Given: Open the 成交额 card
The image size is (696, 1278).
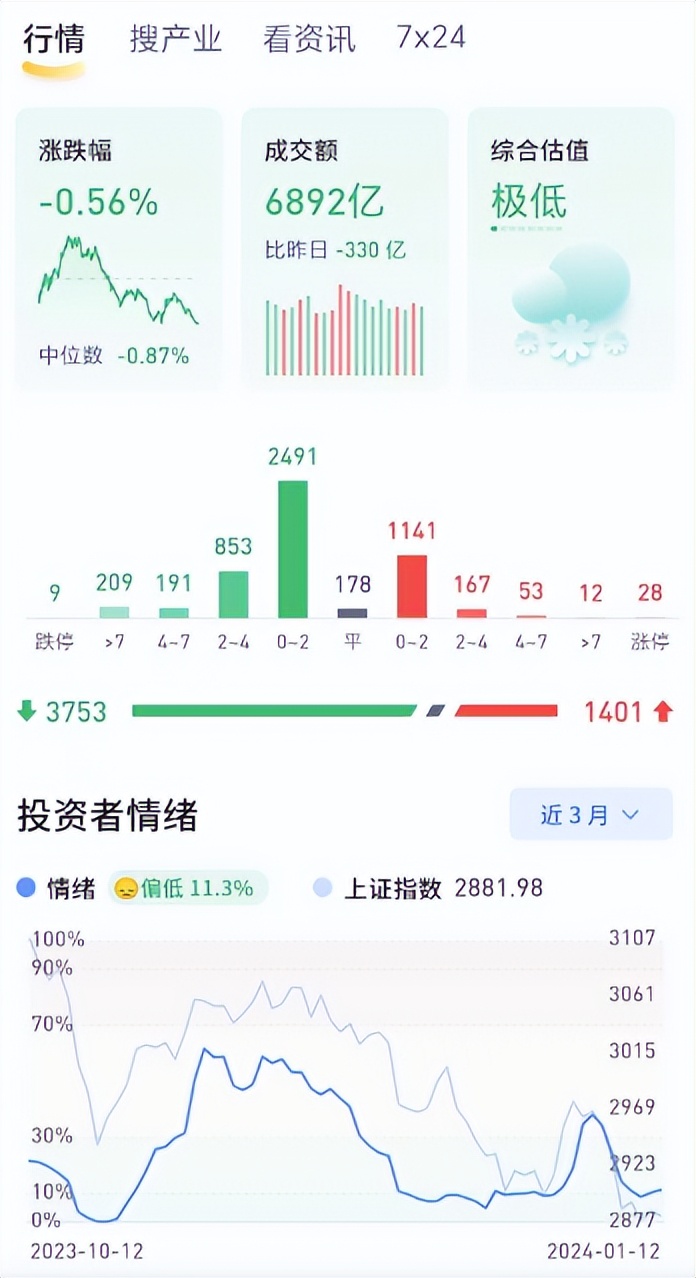Looking at the screenshot, I should tap(345, 250).
